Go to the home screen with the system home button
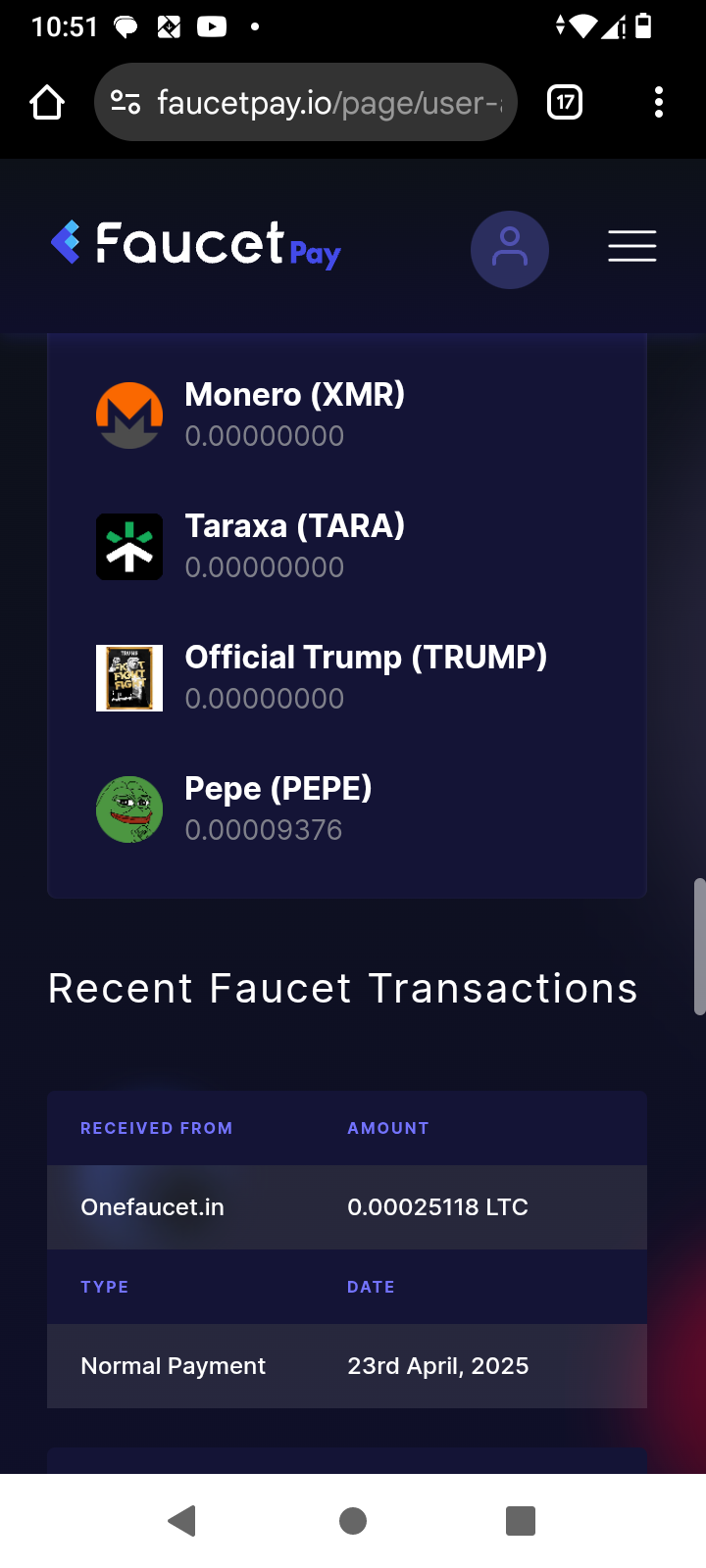 point(353,1521)
